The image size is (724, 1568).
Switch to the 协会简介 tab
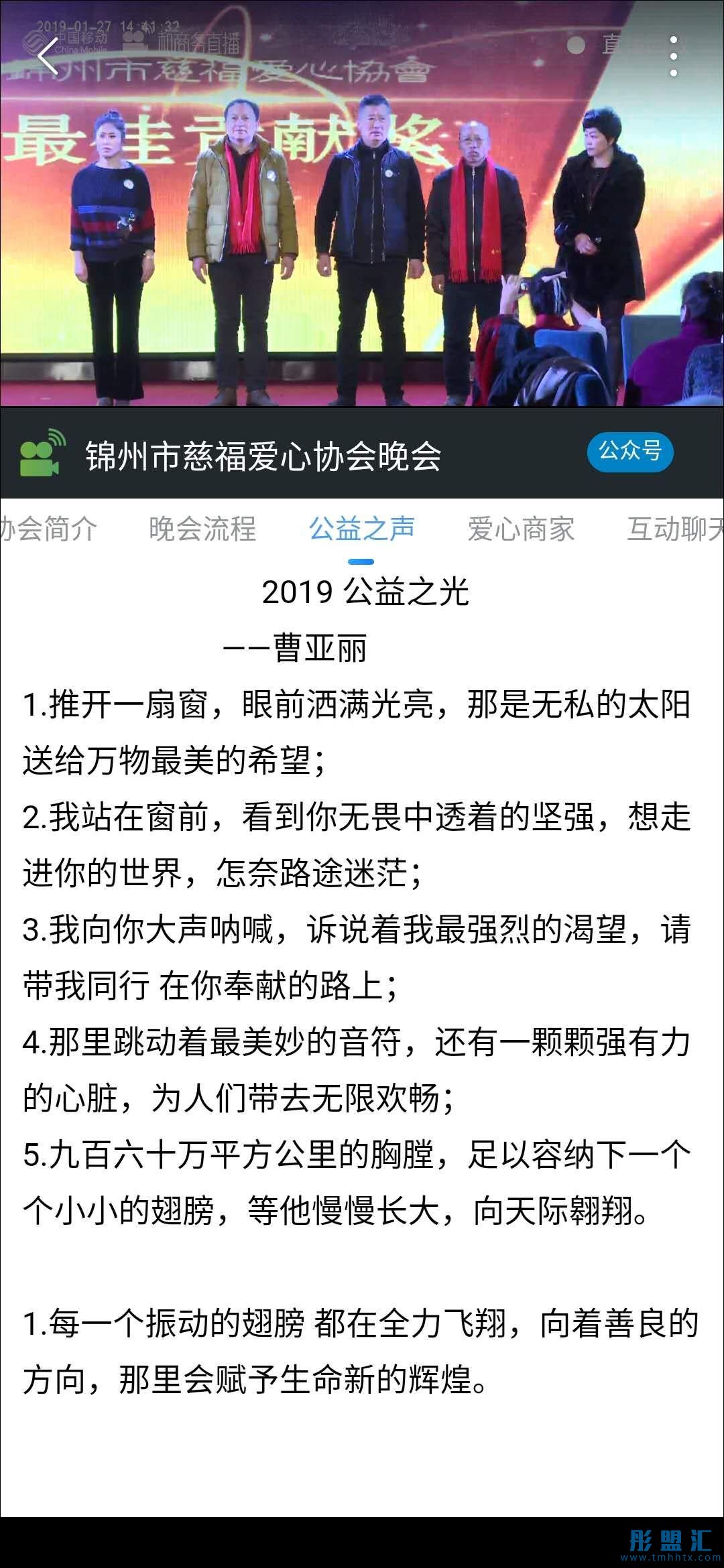click(x=48, y=529)
